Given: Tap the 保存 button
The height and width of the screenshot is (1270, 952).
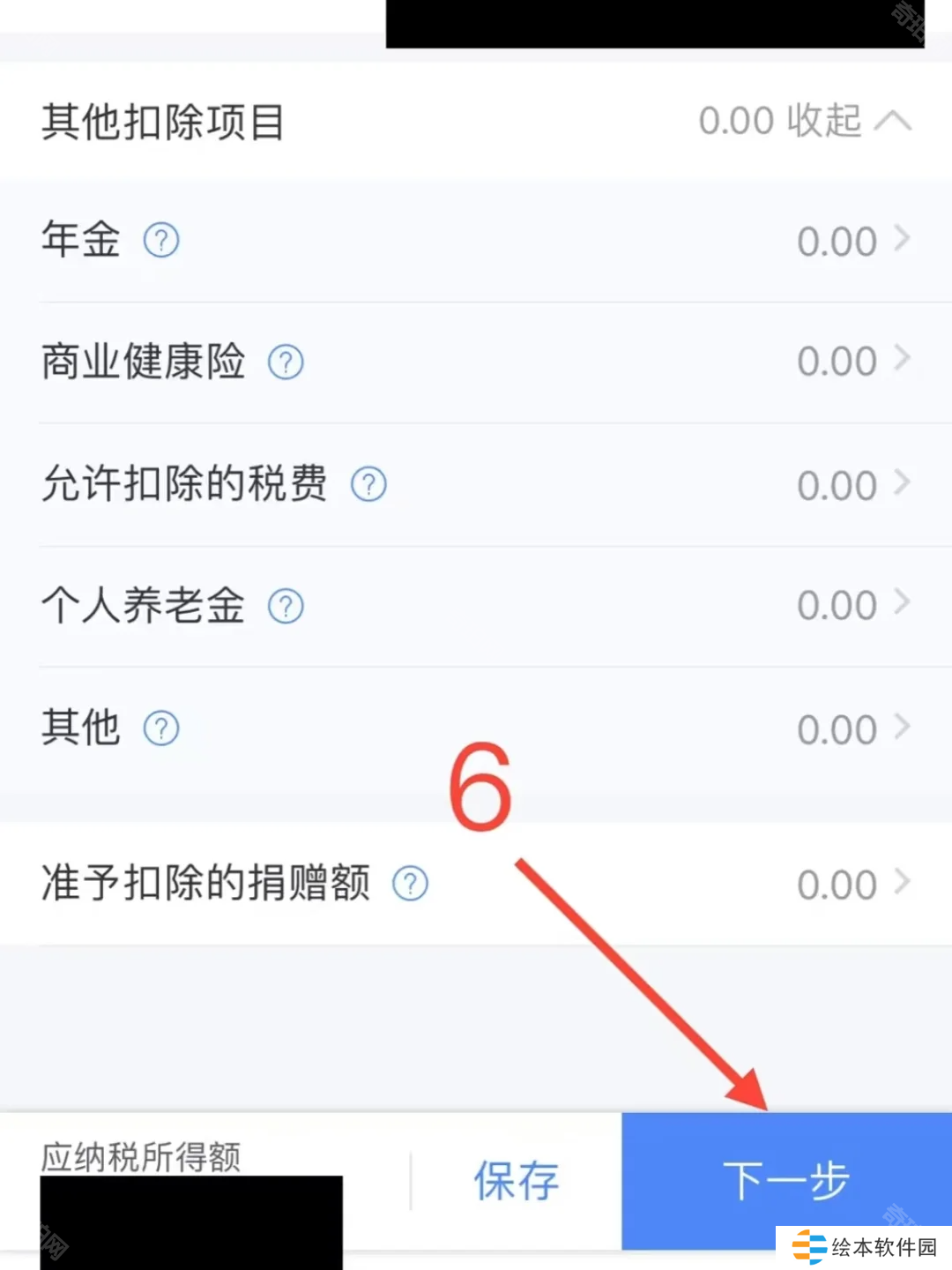Looking at the screenshot, I should click(x=517, y=1181).
